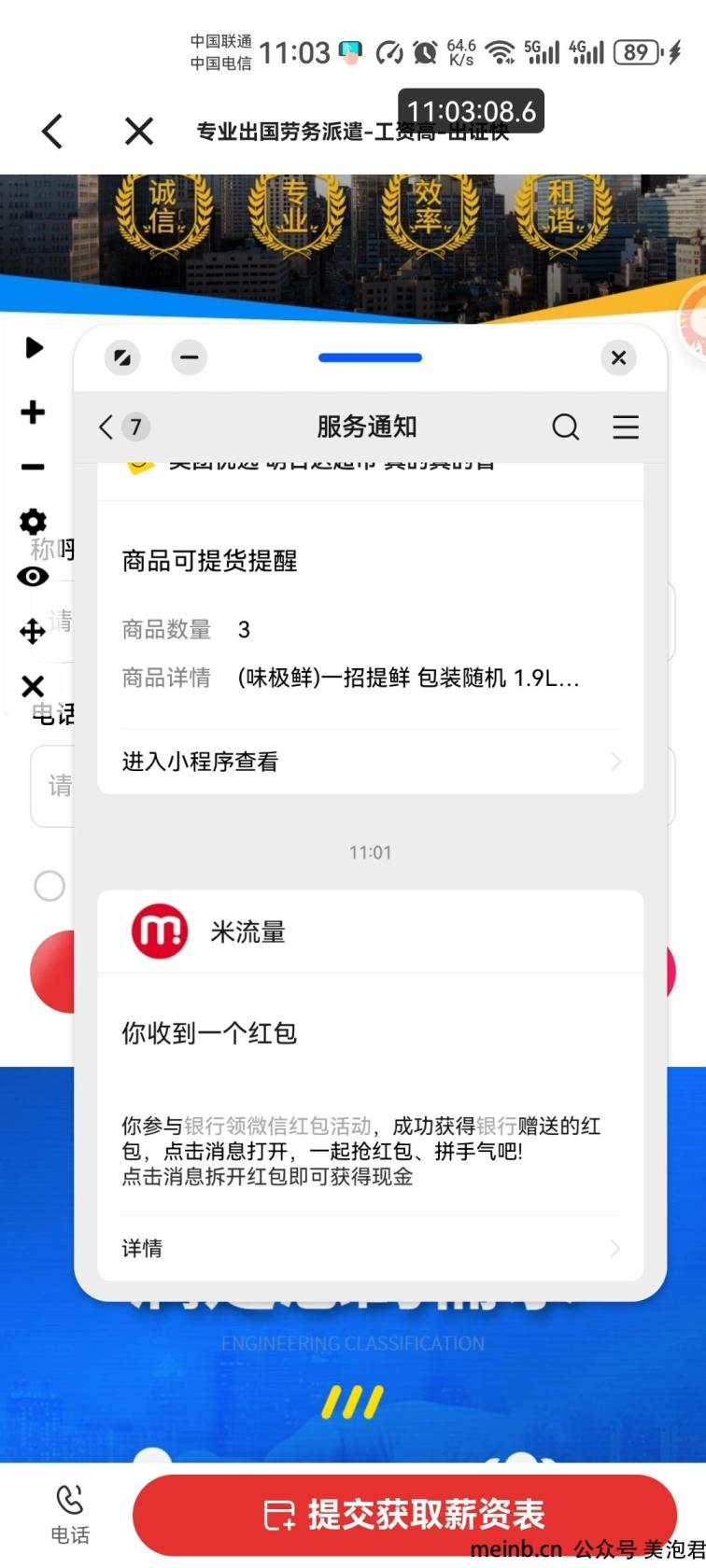Image resolution: width=706 pixels, height=1568 pixels.
Task: Open 进入小程序查看 link
Action: [370, 762]
